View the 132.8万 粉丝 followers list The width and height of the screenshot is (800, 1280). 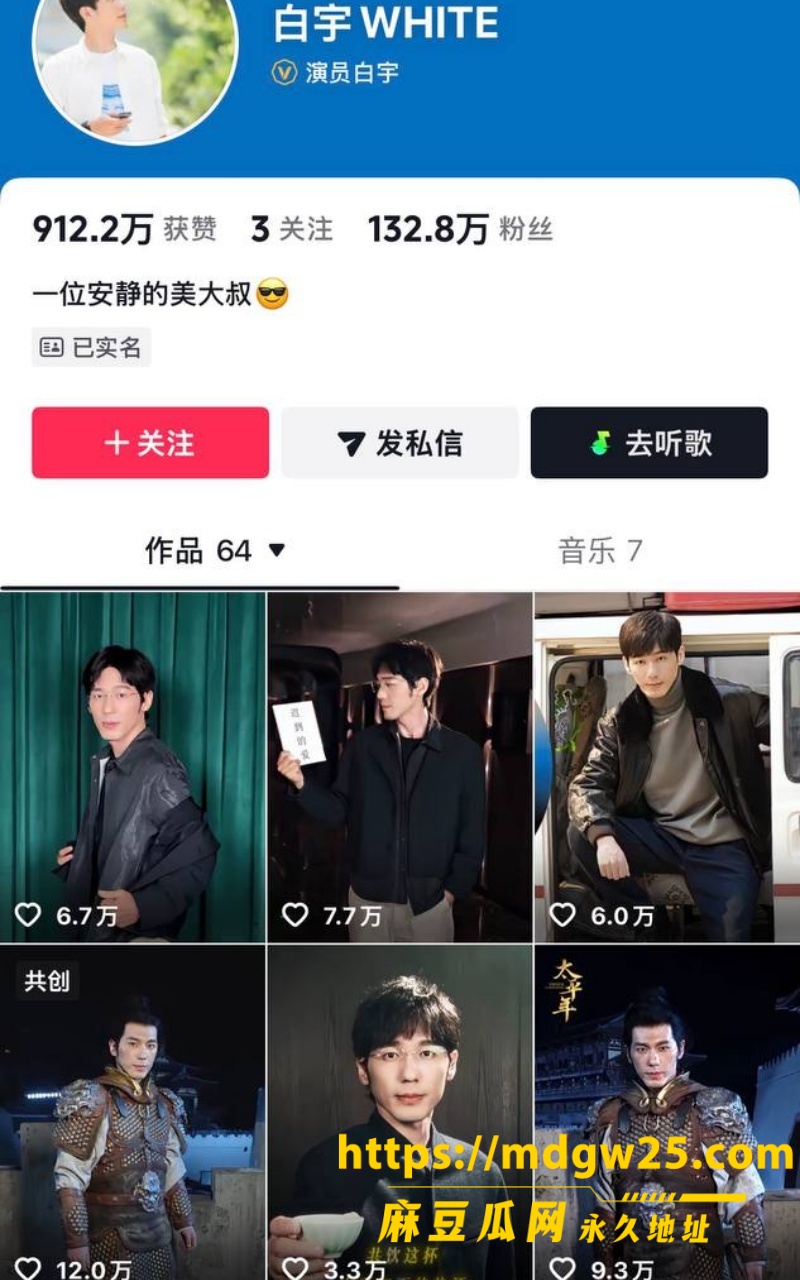[x=460, y=230]
